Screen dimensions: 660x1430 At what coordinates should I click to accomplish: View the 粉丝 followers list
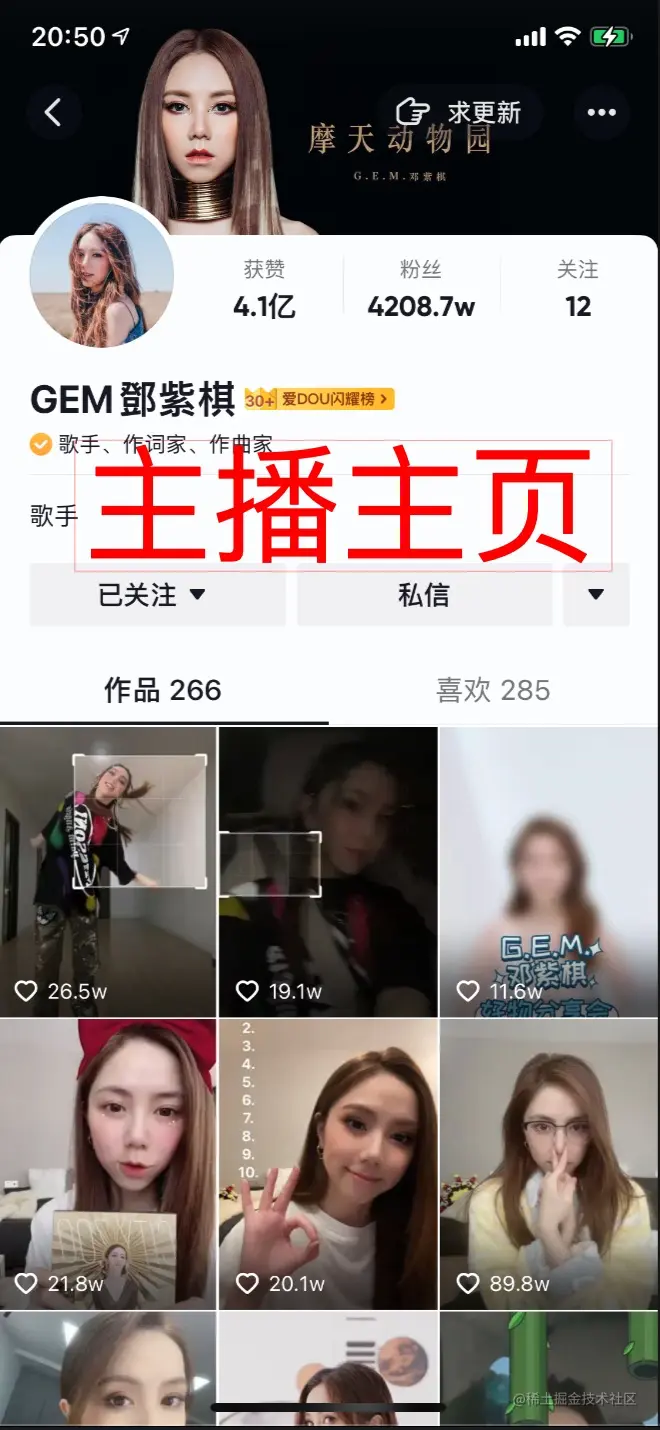(421, 289)
